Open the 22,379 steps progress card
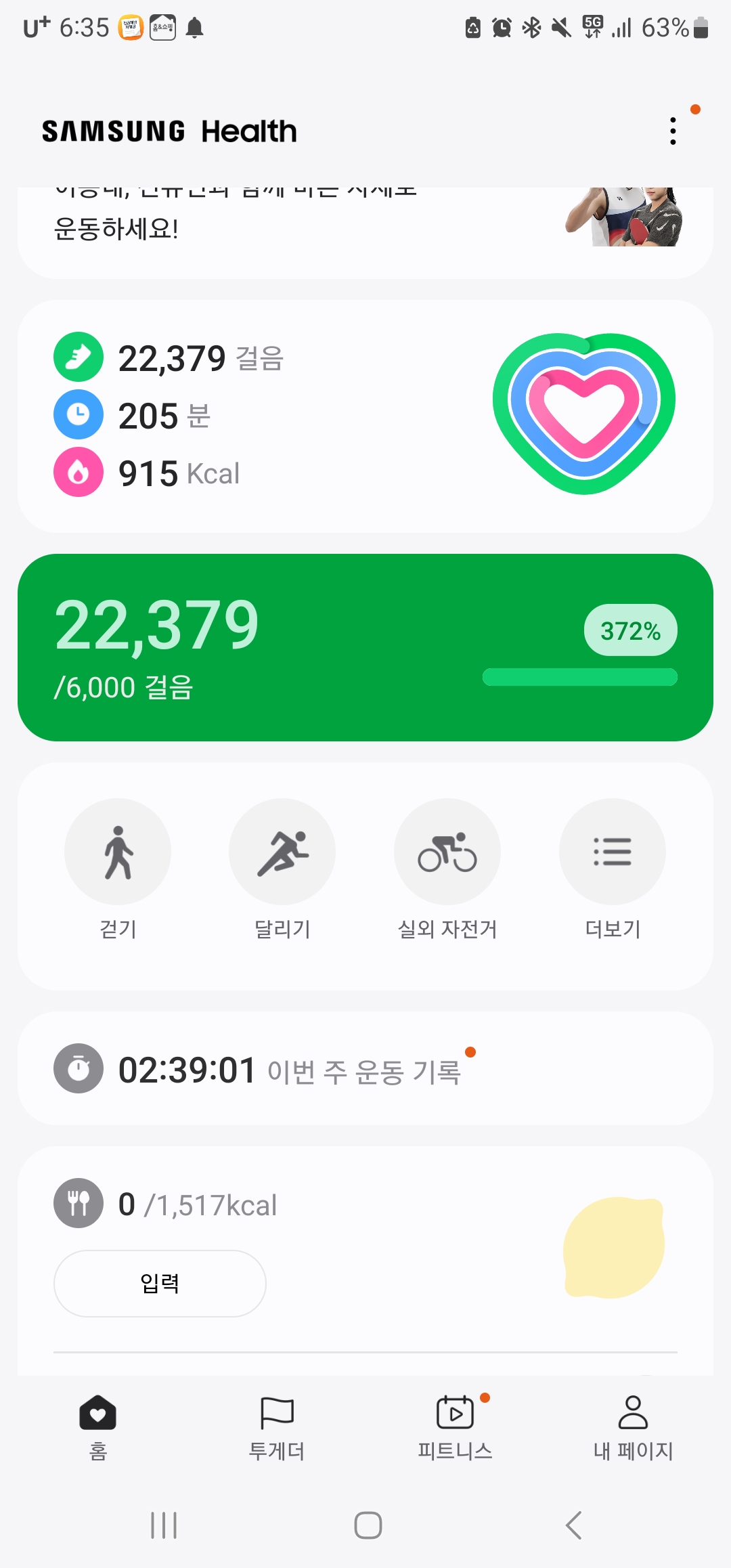Viewport: 731px width, 1568px height. (365, 647)
